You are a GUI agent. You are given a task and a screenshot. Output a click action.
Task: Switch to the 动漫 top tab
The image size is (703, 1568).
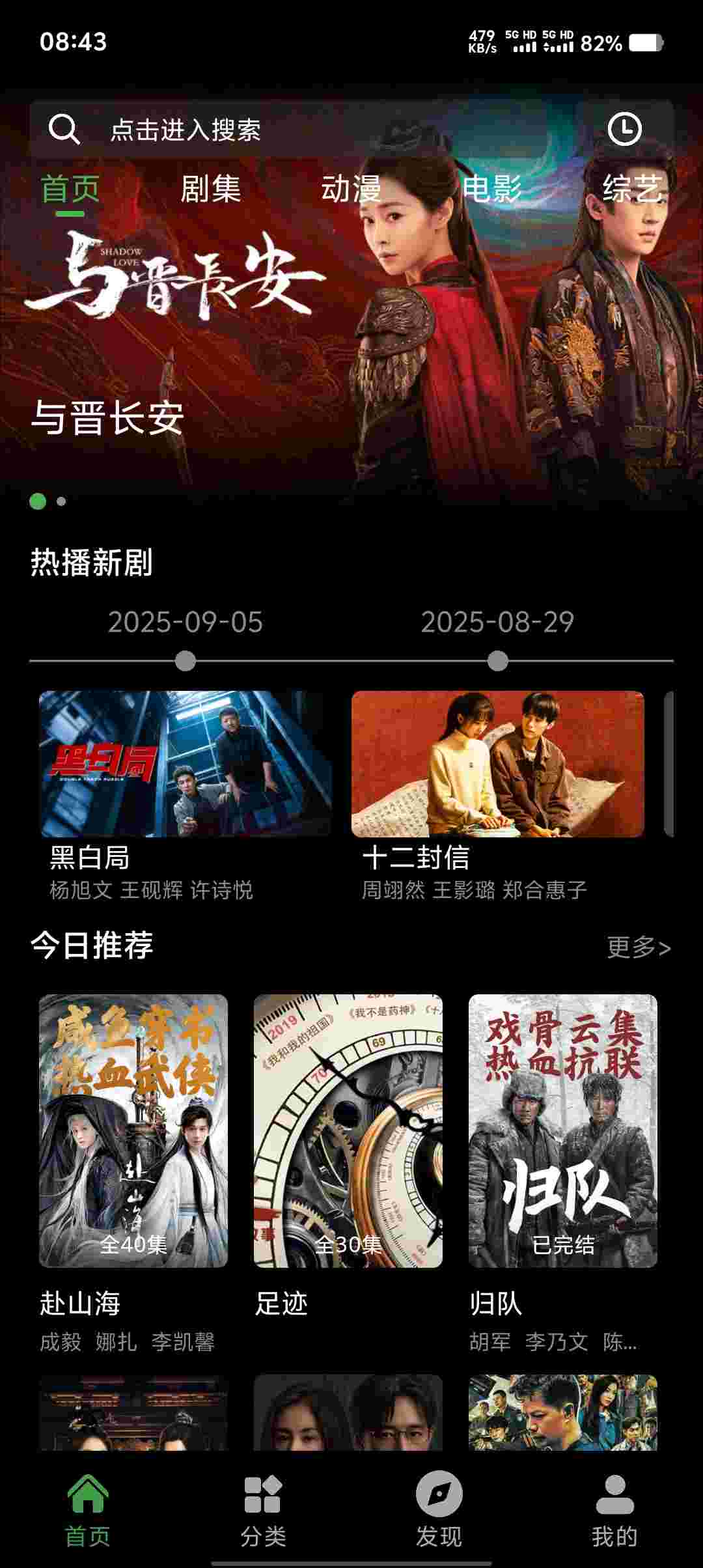[351, 189]
